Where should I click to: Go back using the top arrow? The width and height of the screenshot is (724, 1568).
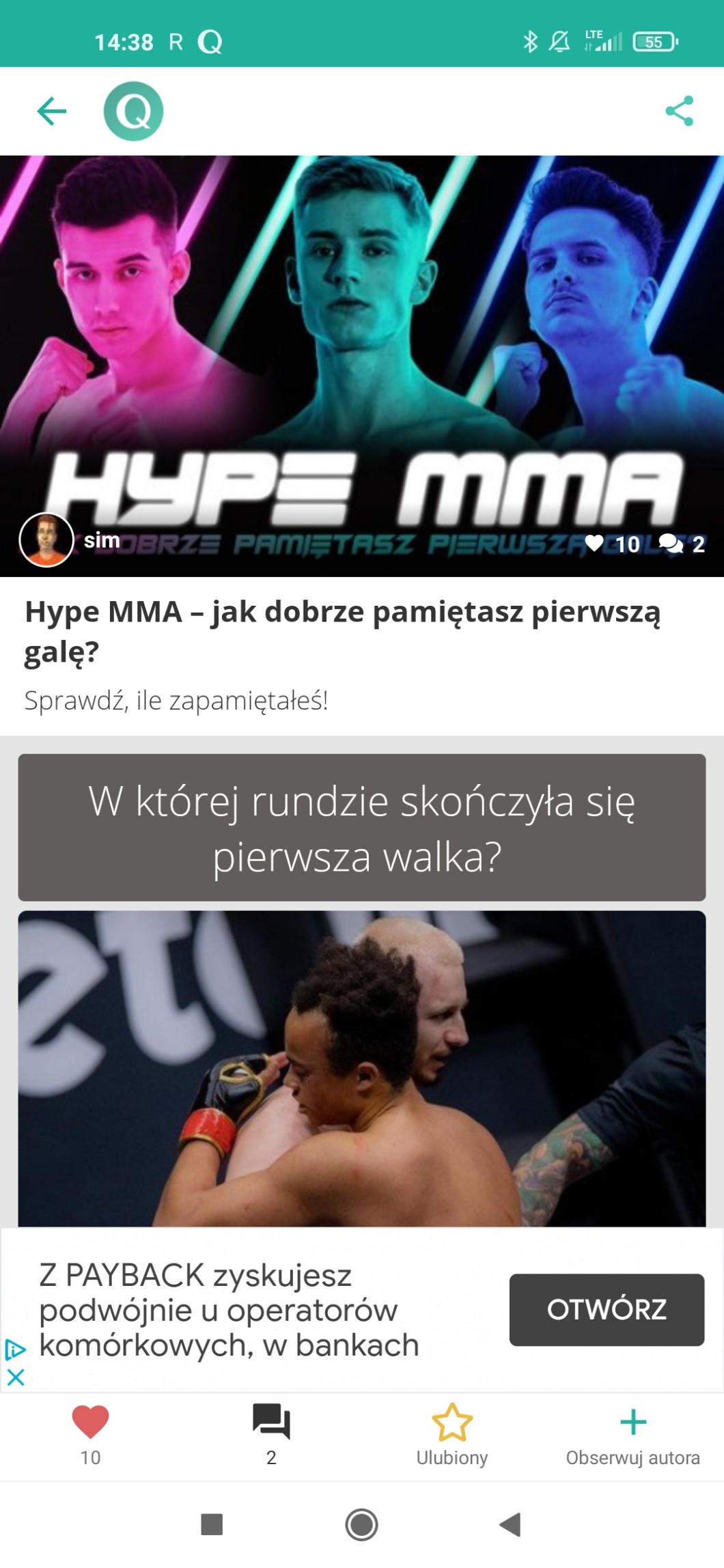(x=52, y=111)
